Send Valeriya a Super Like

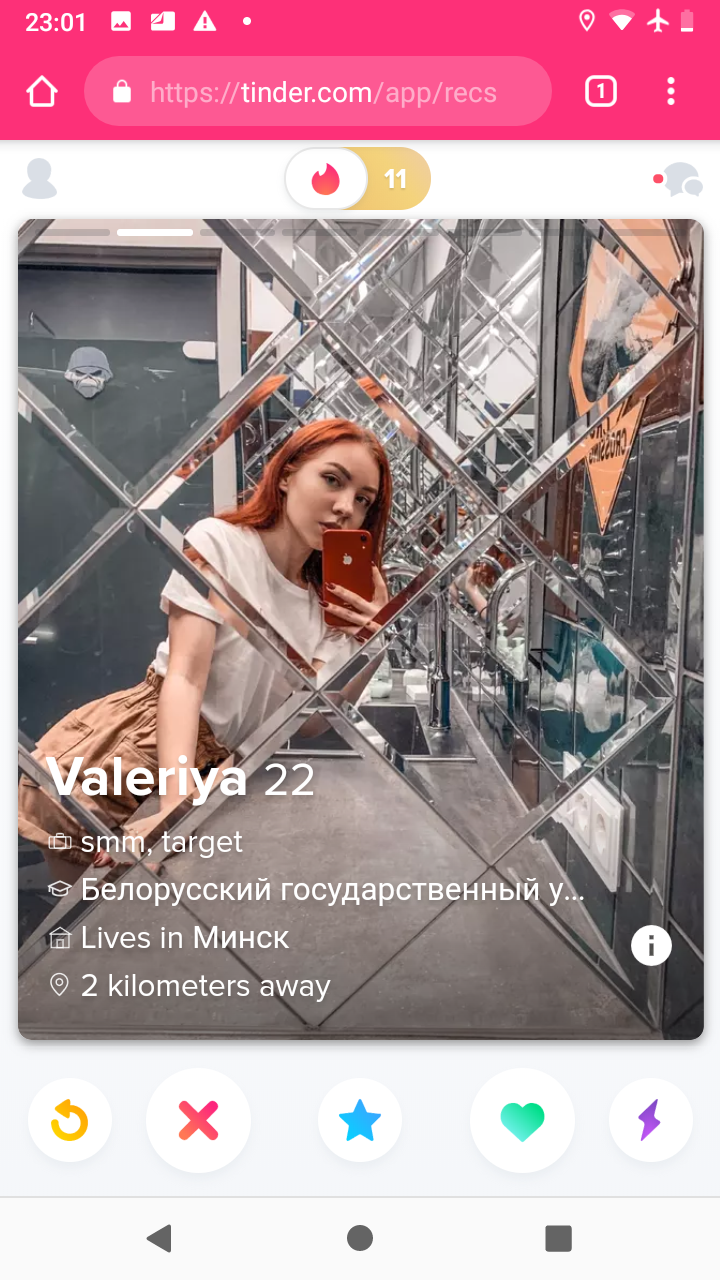(360, 1121)
